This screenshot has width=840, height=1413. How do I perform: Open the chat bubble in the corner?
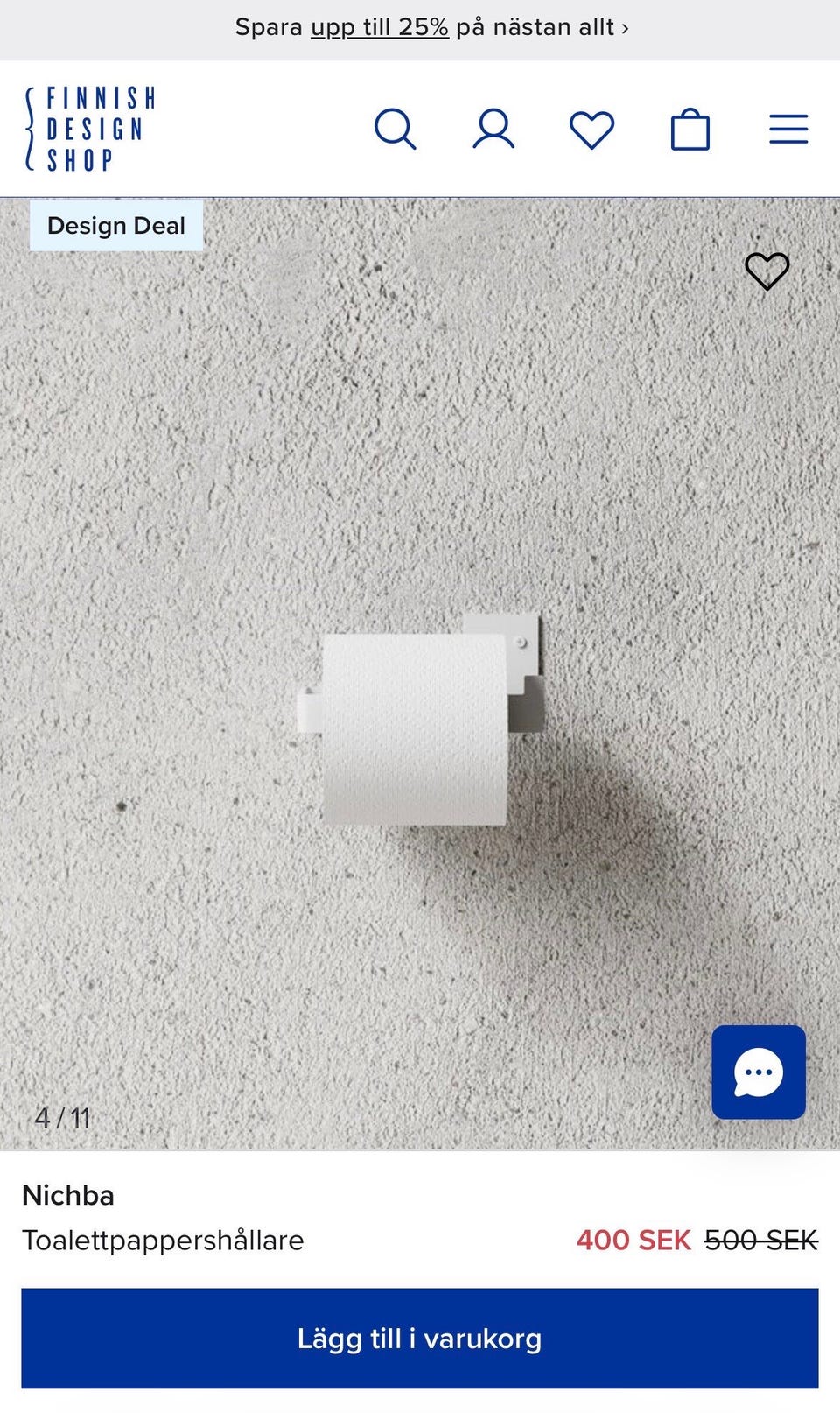[x=758, y=1072]
